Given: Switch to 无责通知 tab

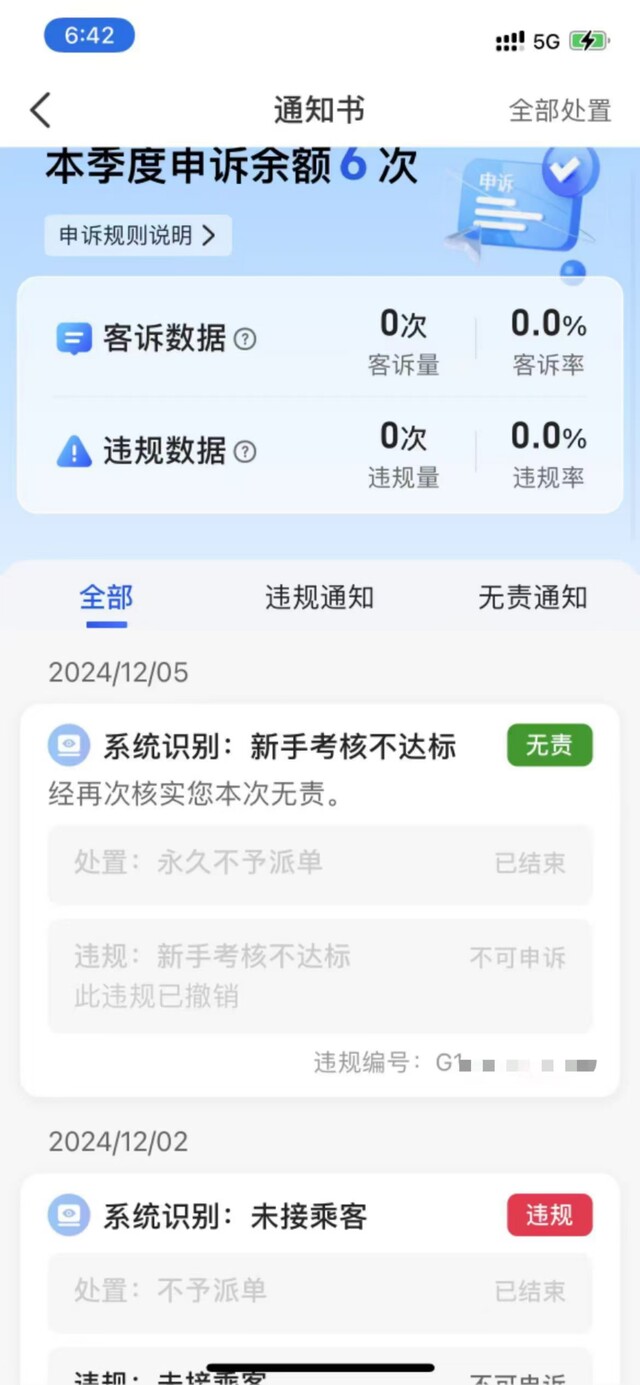Looking at the screenshot, I should click(532, 598).
